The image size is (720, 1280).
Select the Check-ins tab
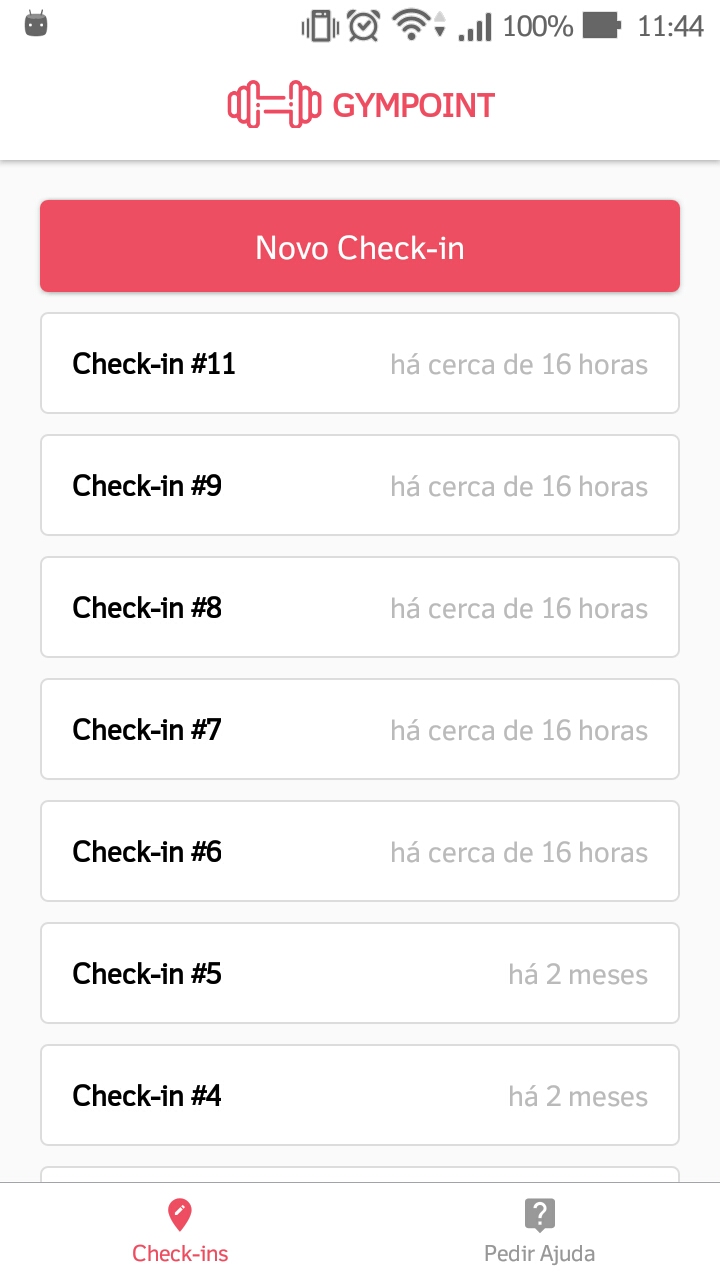click(180, 1231)
